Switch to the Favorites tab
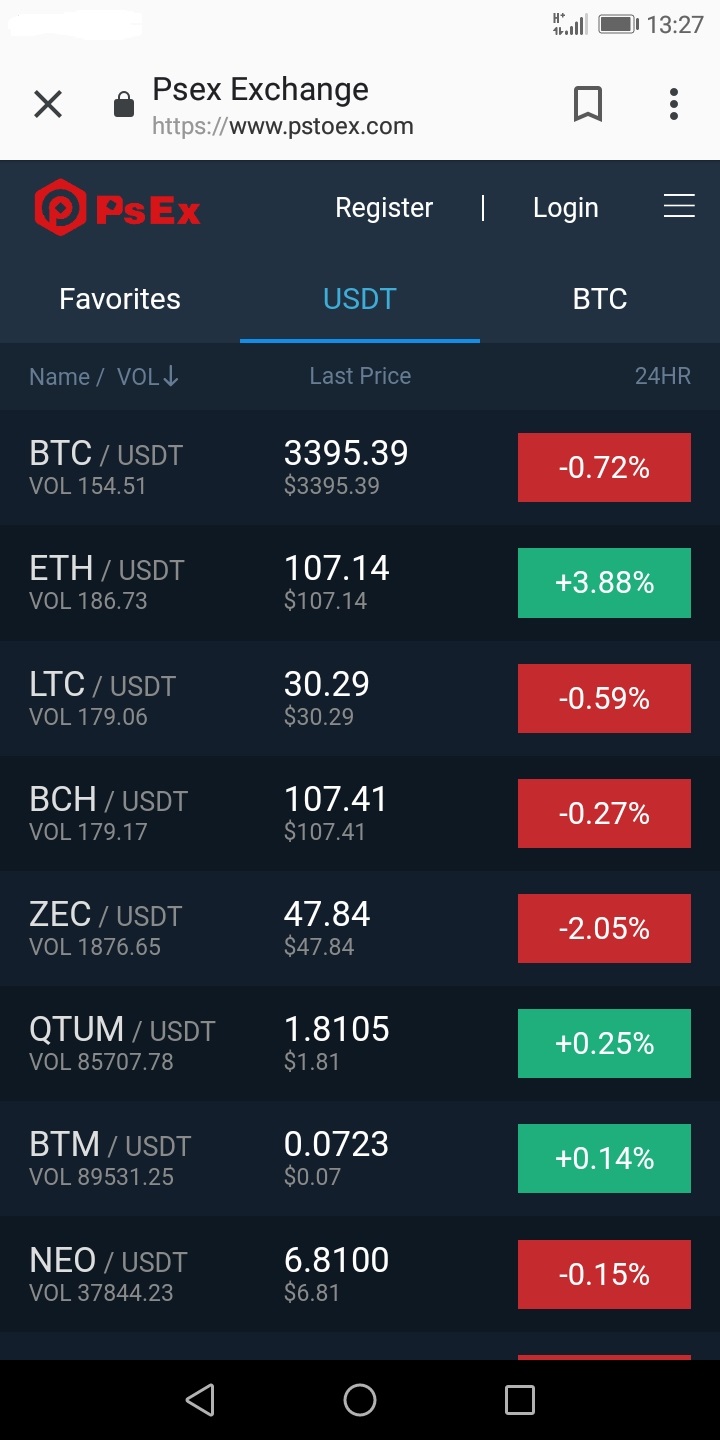Viewport: 720px width, 1440px height. click(x=119, y=298)
